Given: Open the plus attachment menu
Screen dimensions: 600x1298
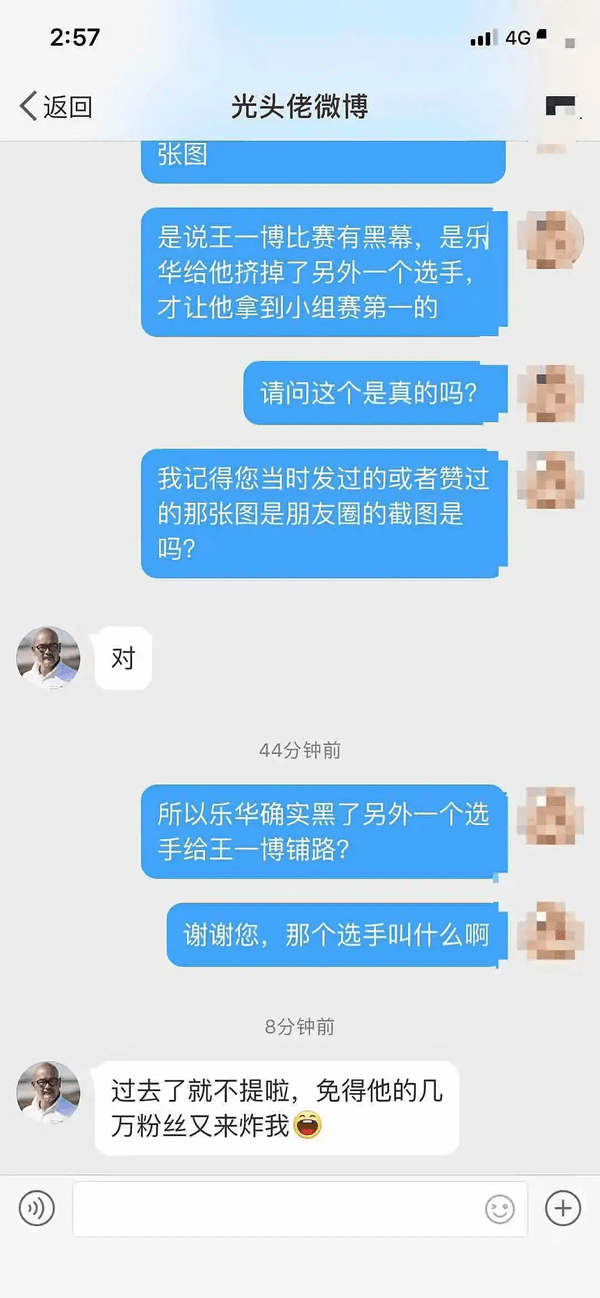Looking at the screenshot, I should tap(563, 1209).
